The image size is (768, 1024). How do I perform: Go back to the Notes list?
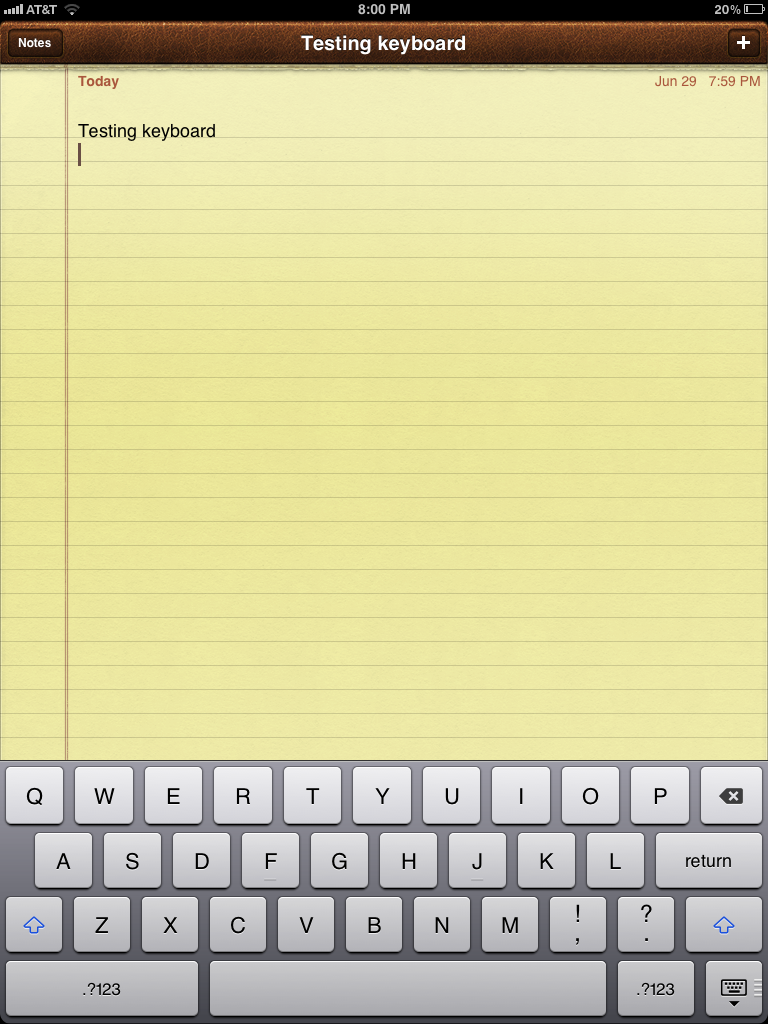[34, 43]
